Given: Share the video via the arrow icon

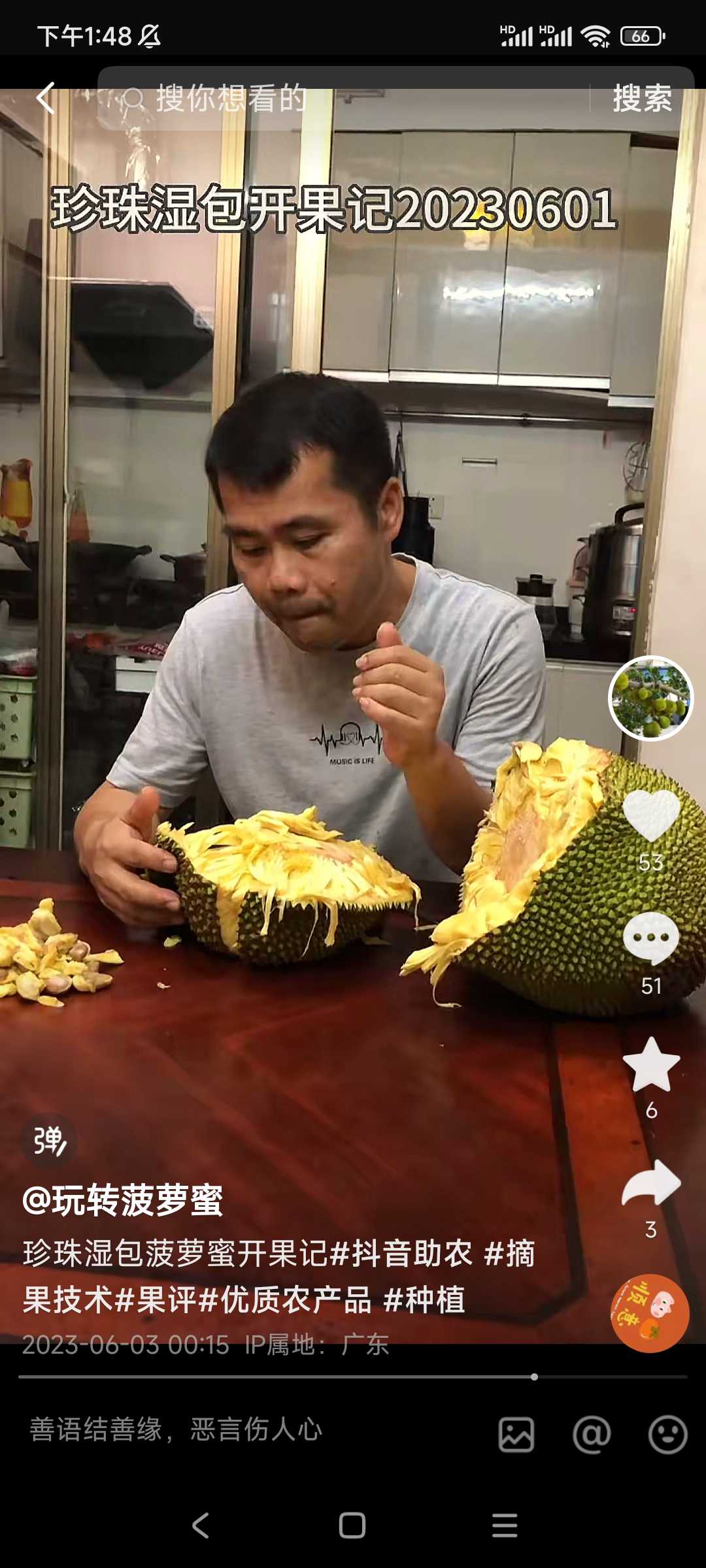Looking at the screenshot, I should (651, 1183).
